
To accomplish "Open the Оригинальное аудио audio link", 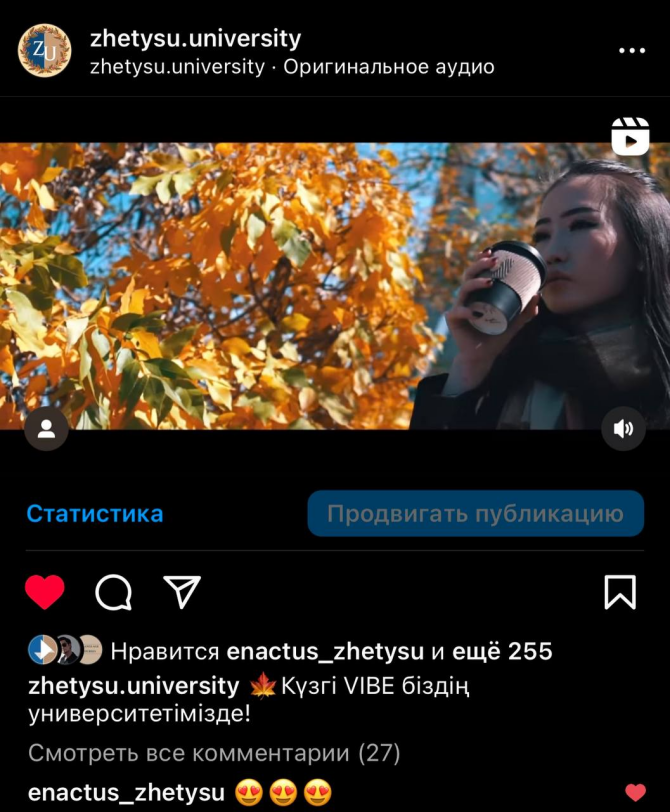I will click(x=388, y=67).
